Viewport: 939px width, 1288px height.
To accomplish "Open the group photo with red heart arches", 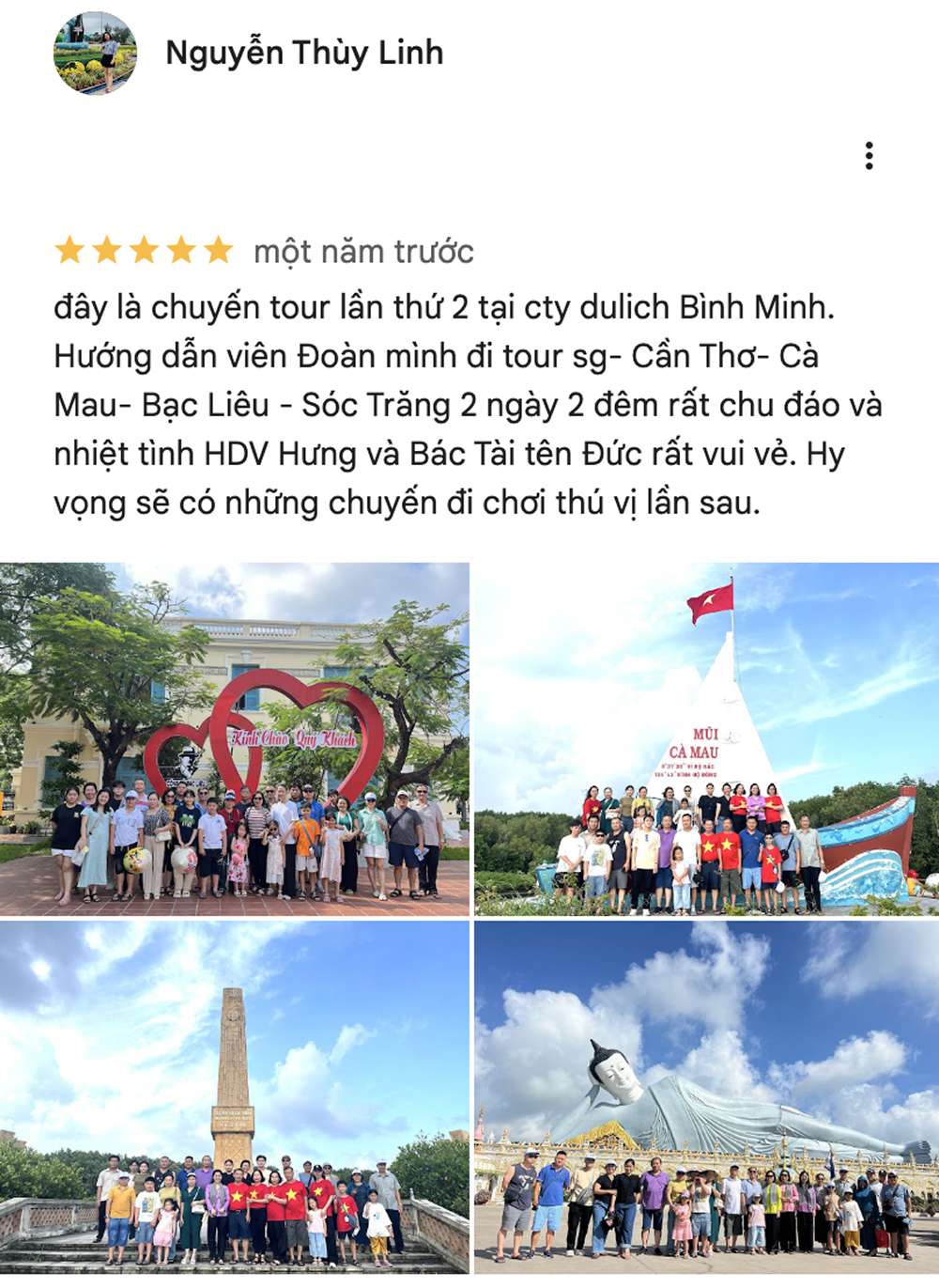I will click(x=235, y=738).
